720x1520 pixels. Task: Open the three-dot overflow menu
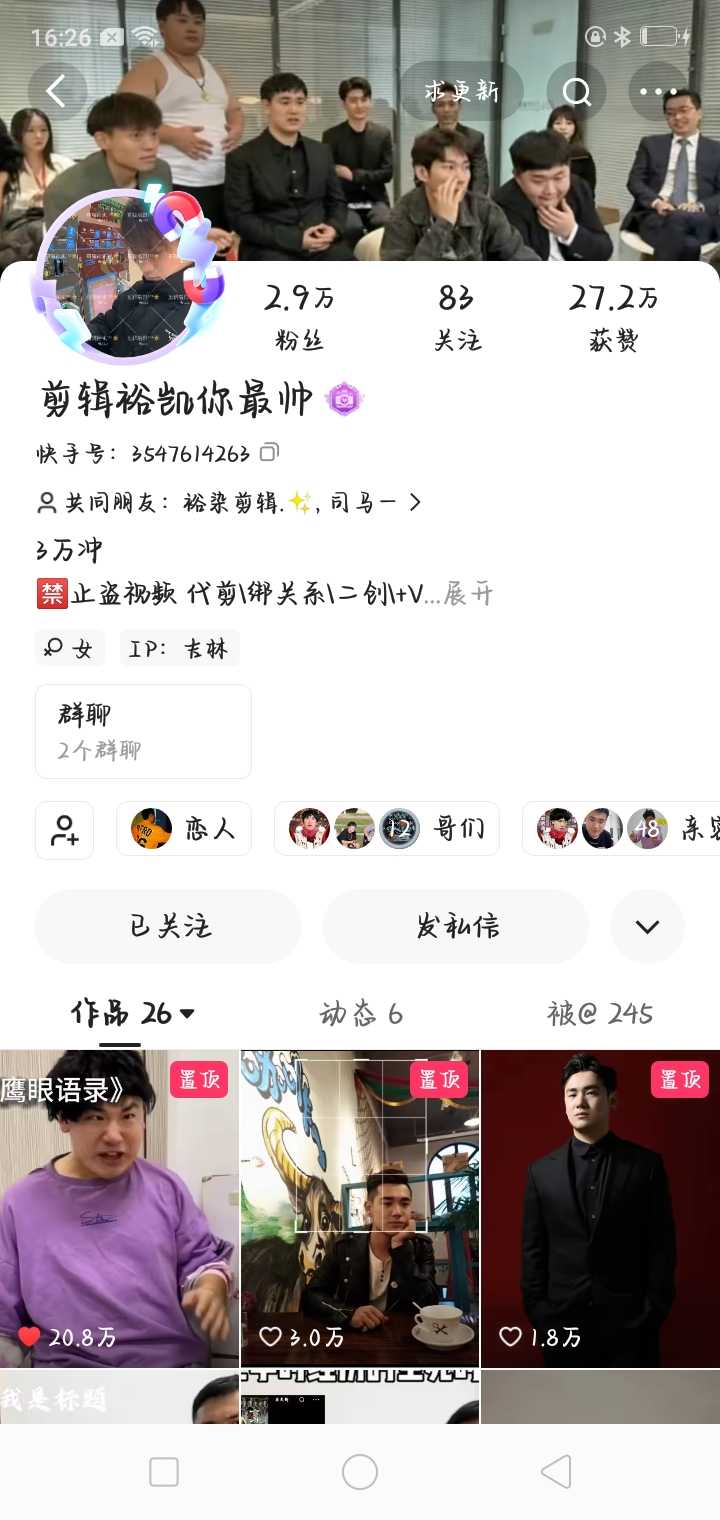coord(658,92)
